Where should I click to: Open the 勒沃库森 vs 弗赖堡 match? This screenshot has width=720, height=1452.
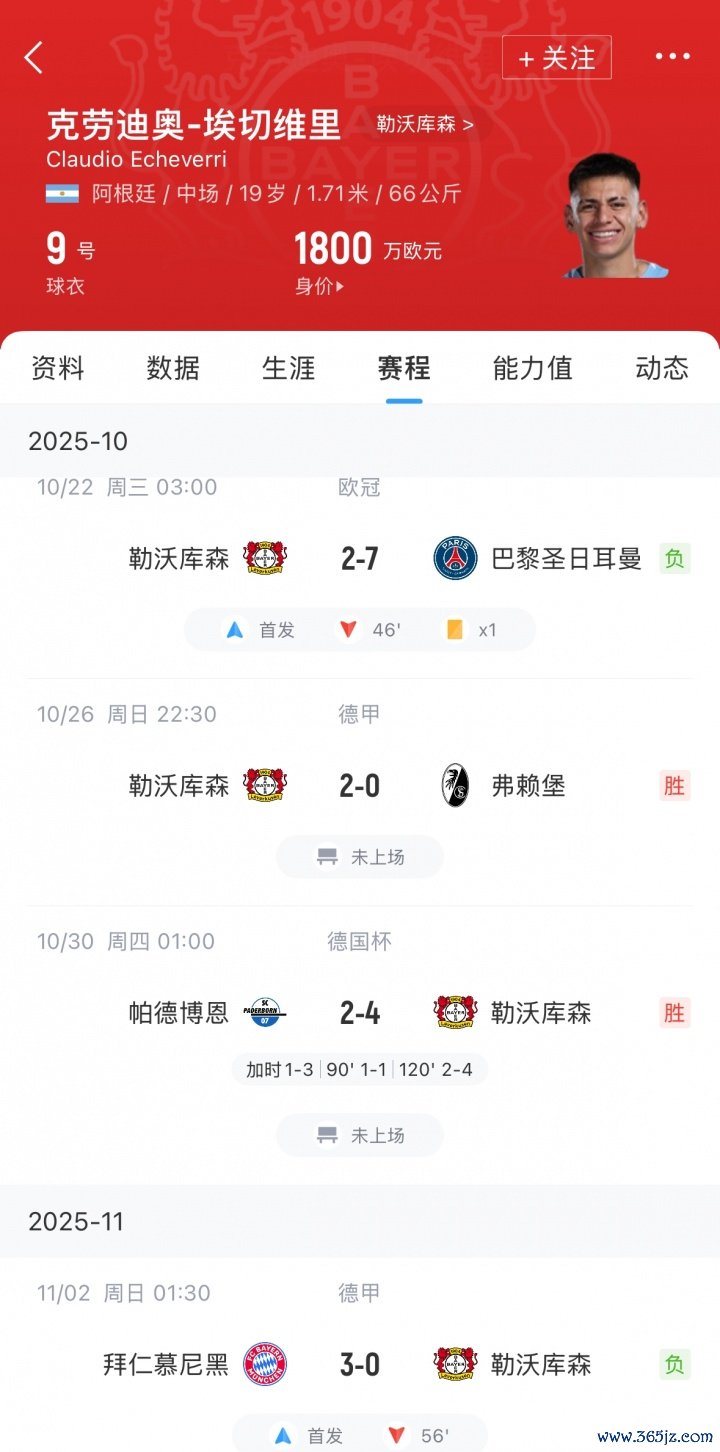click(x=359, y=786)
